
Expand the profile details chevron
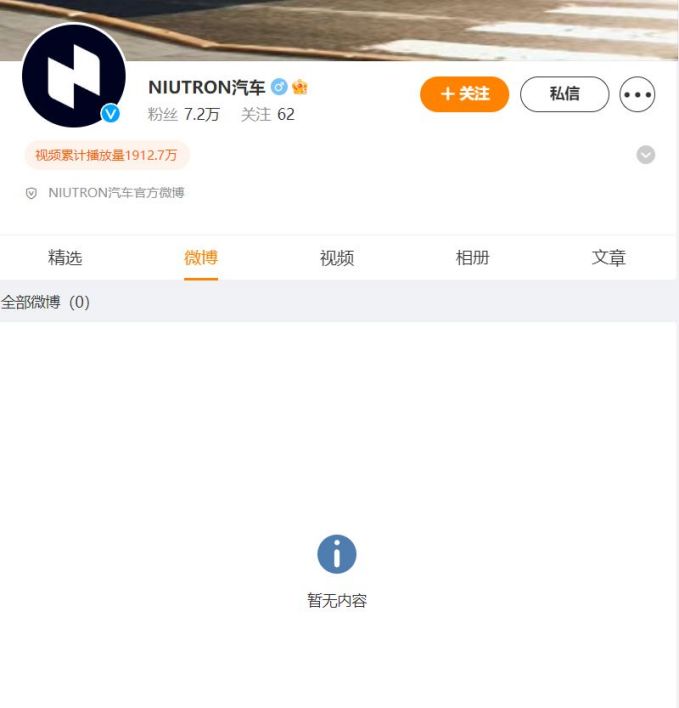[646, 155]
